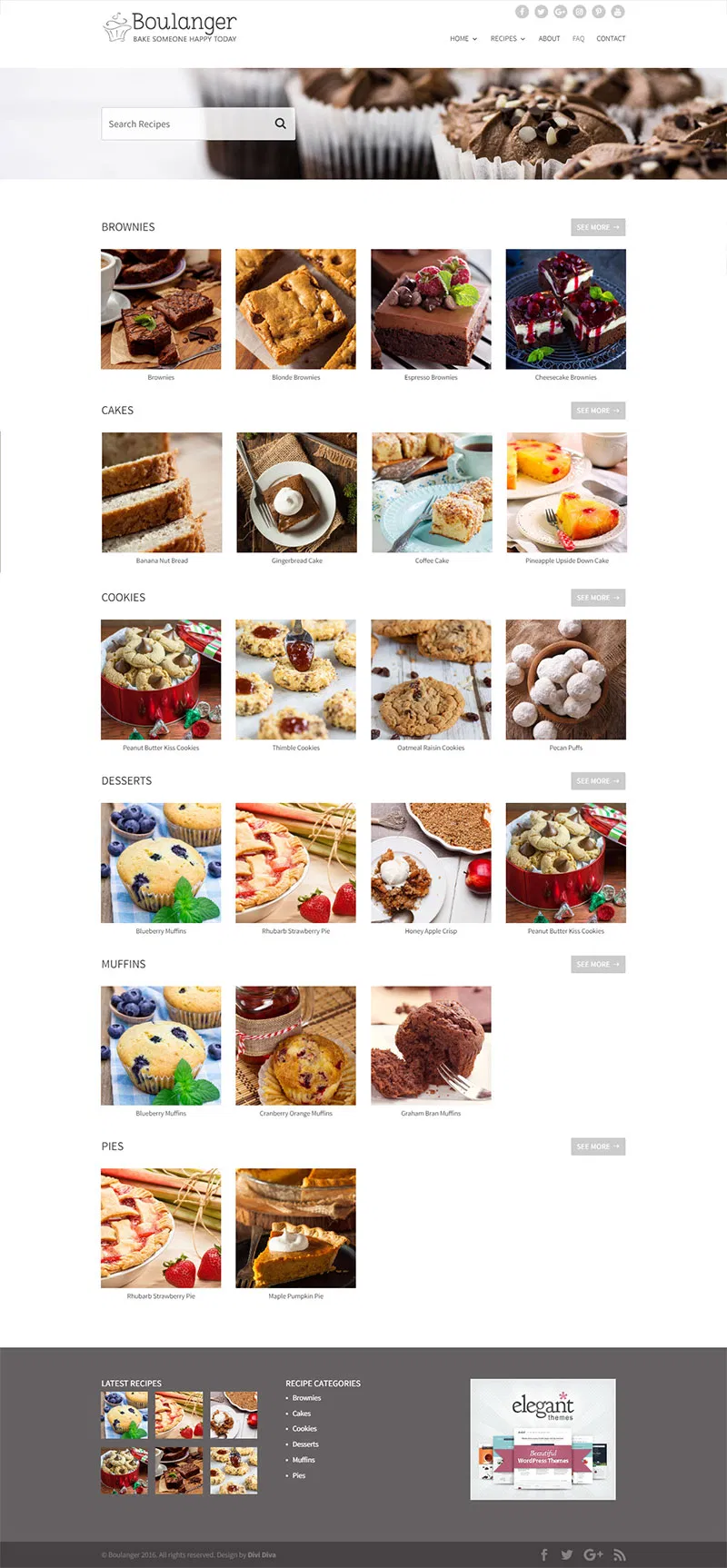Open the Facebook icon in the header

[x=522, y=12]
